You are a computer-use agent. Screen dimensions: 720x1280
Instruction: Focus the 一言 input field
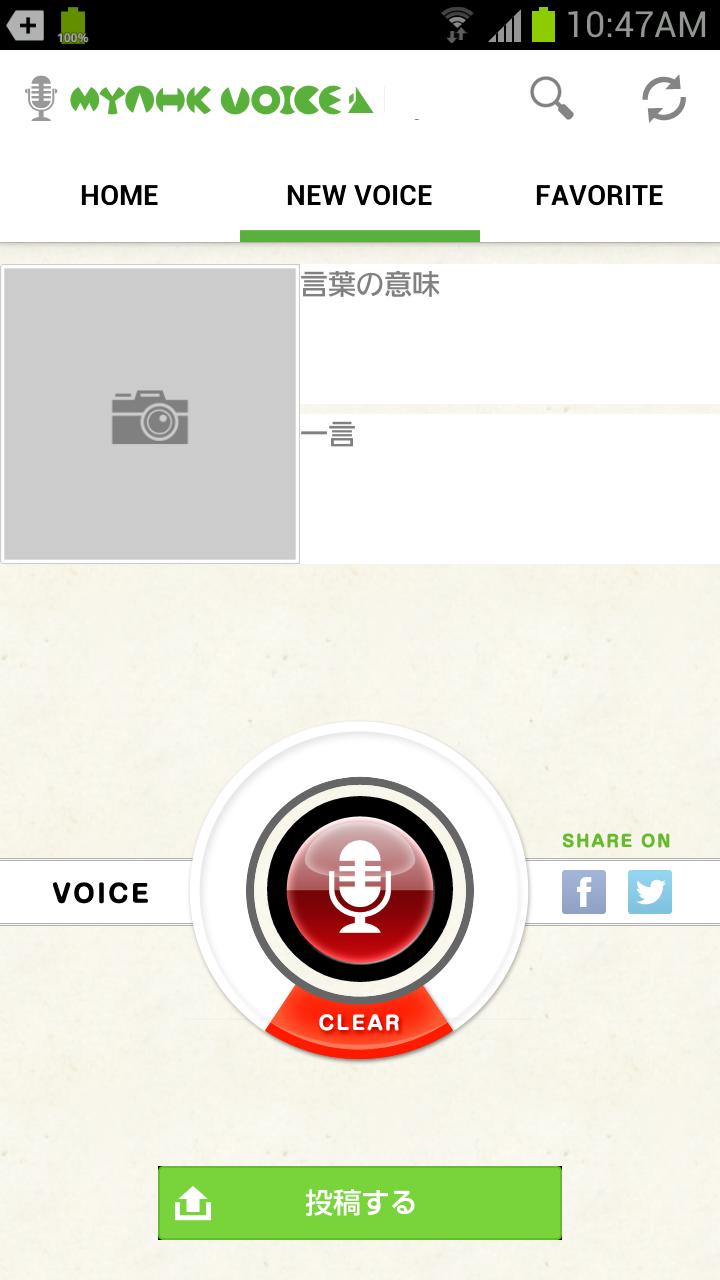510,490
